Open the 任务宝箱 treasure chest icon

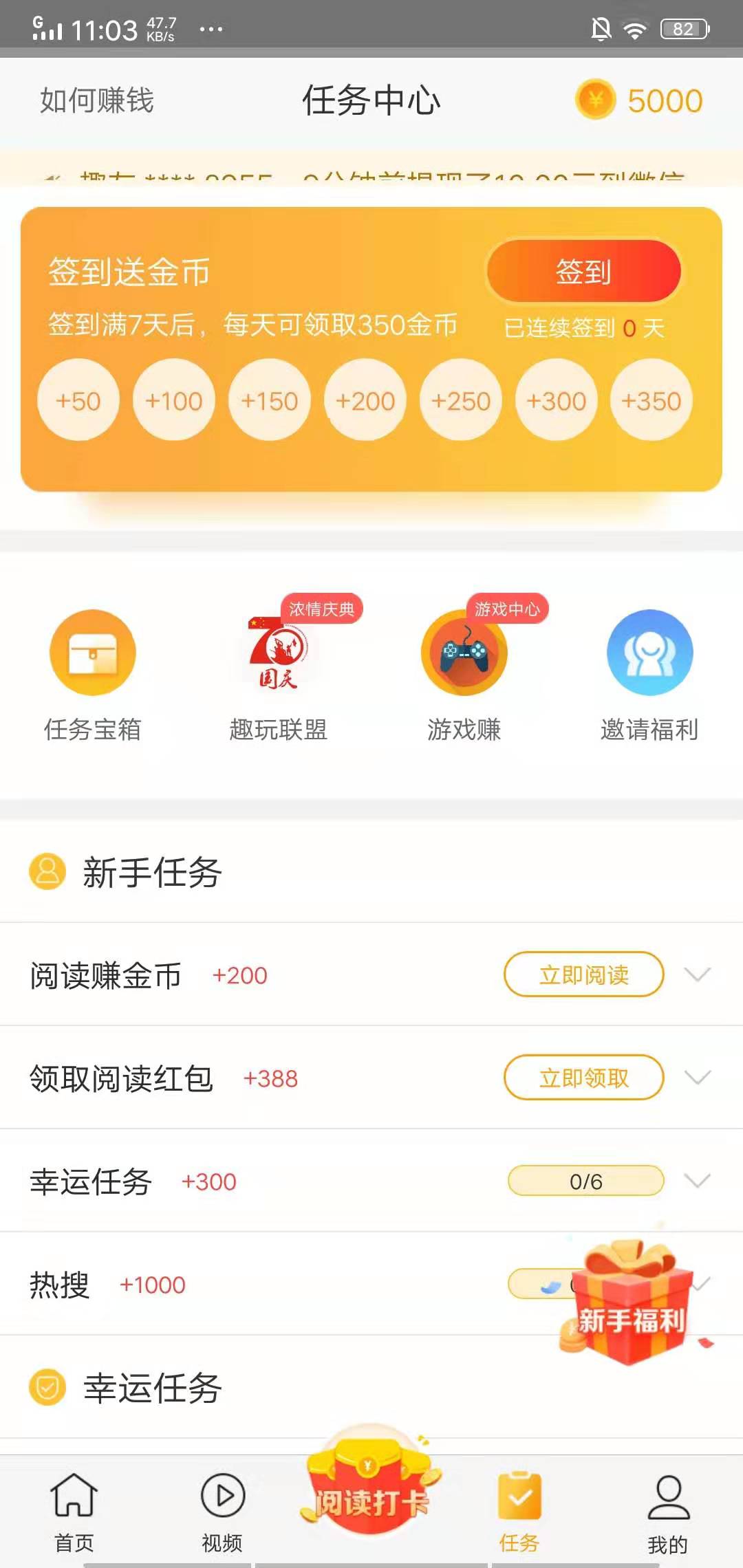tap(93, 652)
